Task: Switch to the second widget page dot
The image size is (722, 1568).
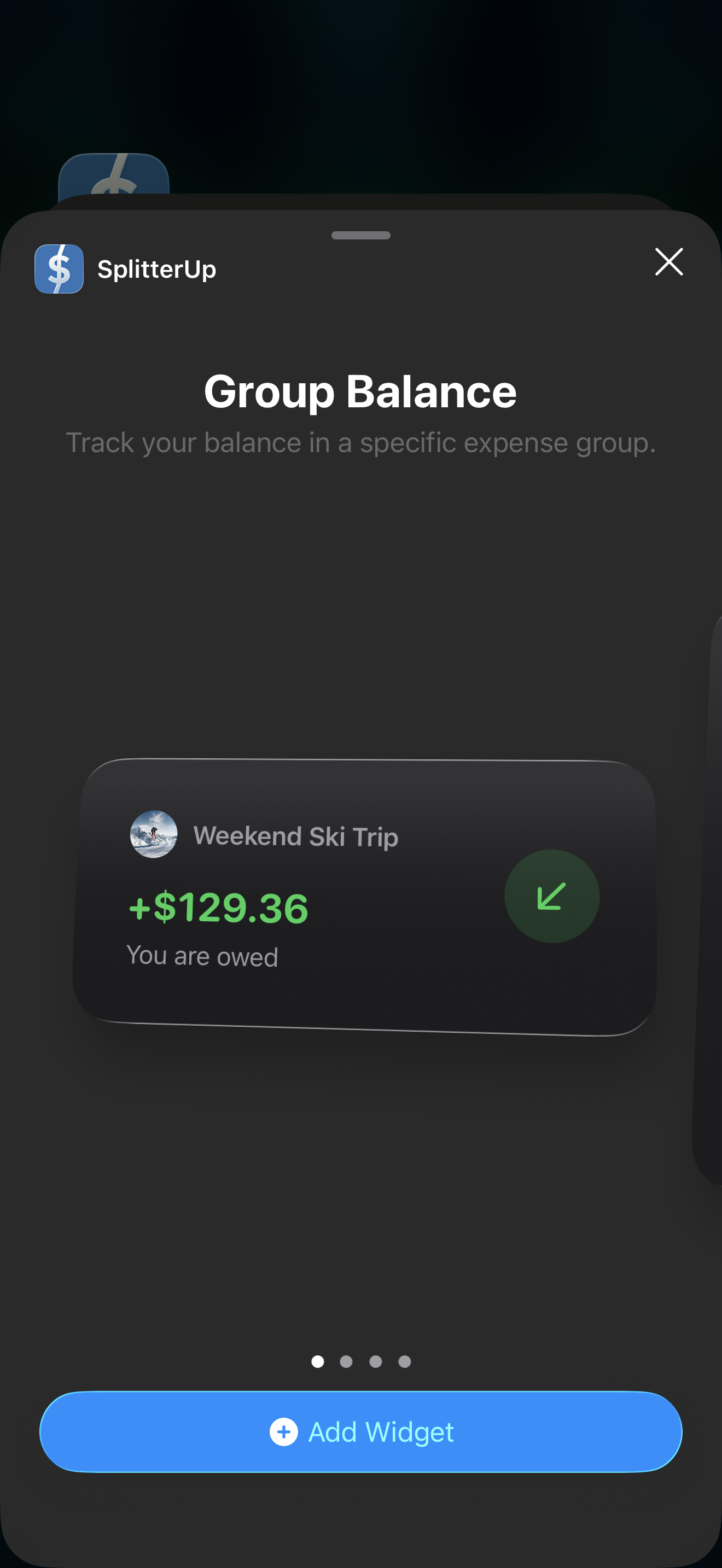Action: (346, 1362)
